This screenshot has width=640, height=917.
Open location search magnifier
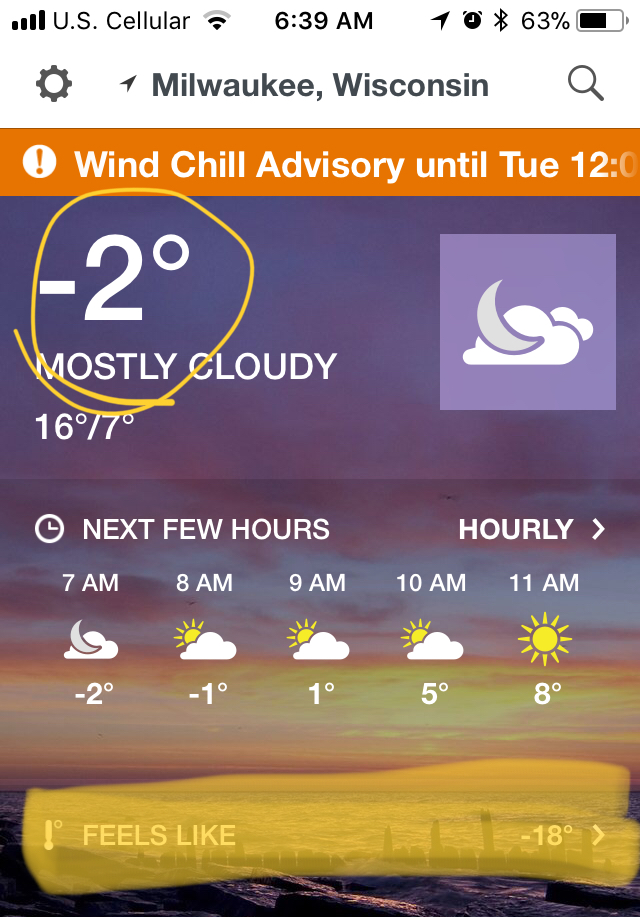586,84
